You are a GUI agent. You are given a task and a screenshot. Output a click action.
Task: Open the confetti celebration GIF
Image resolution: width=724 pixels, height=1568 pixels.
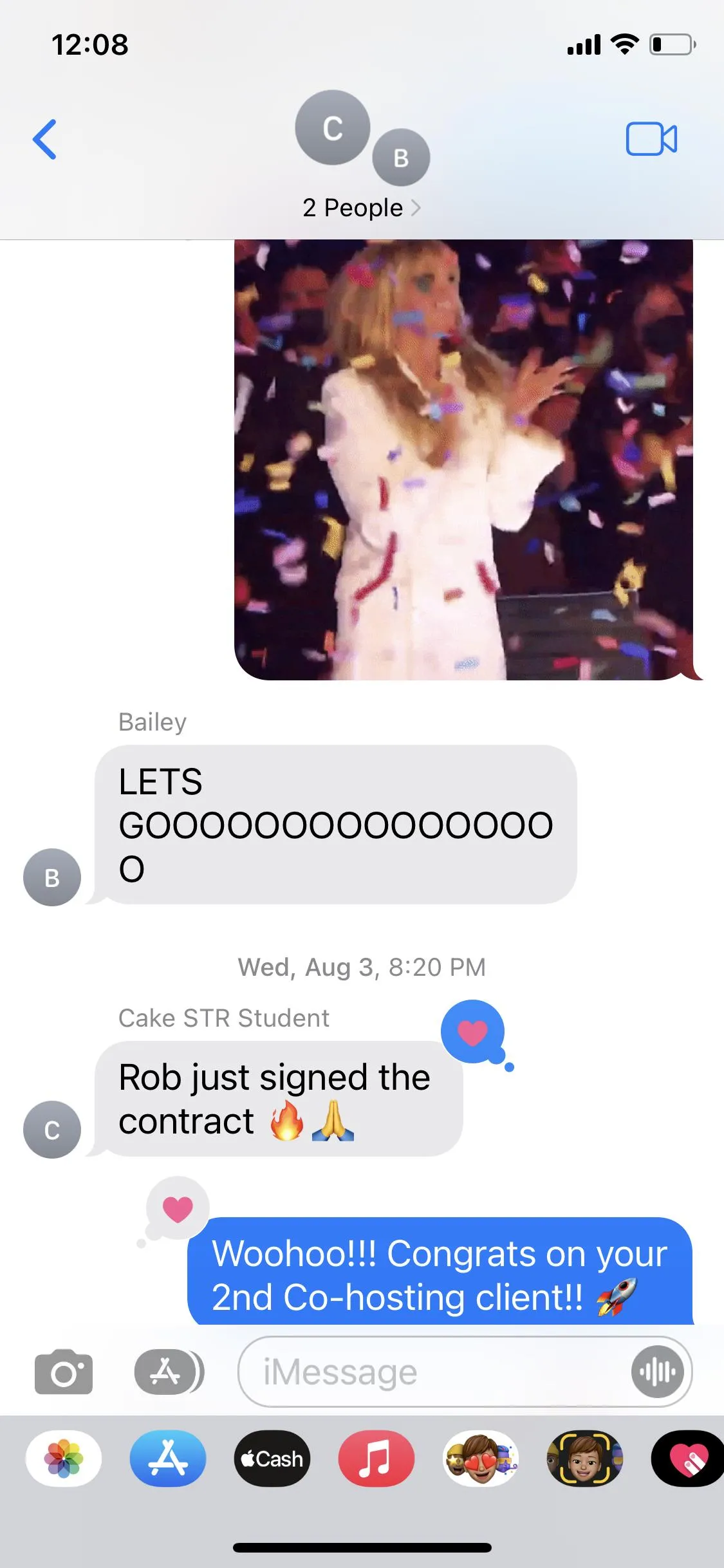click(465, 460)
